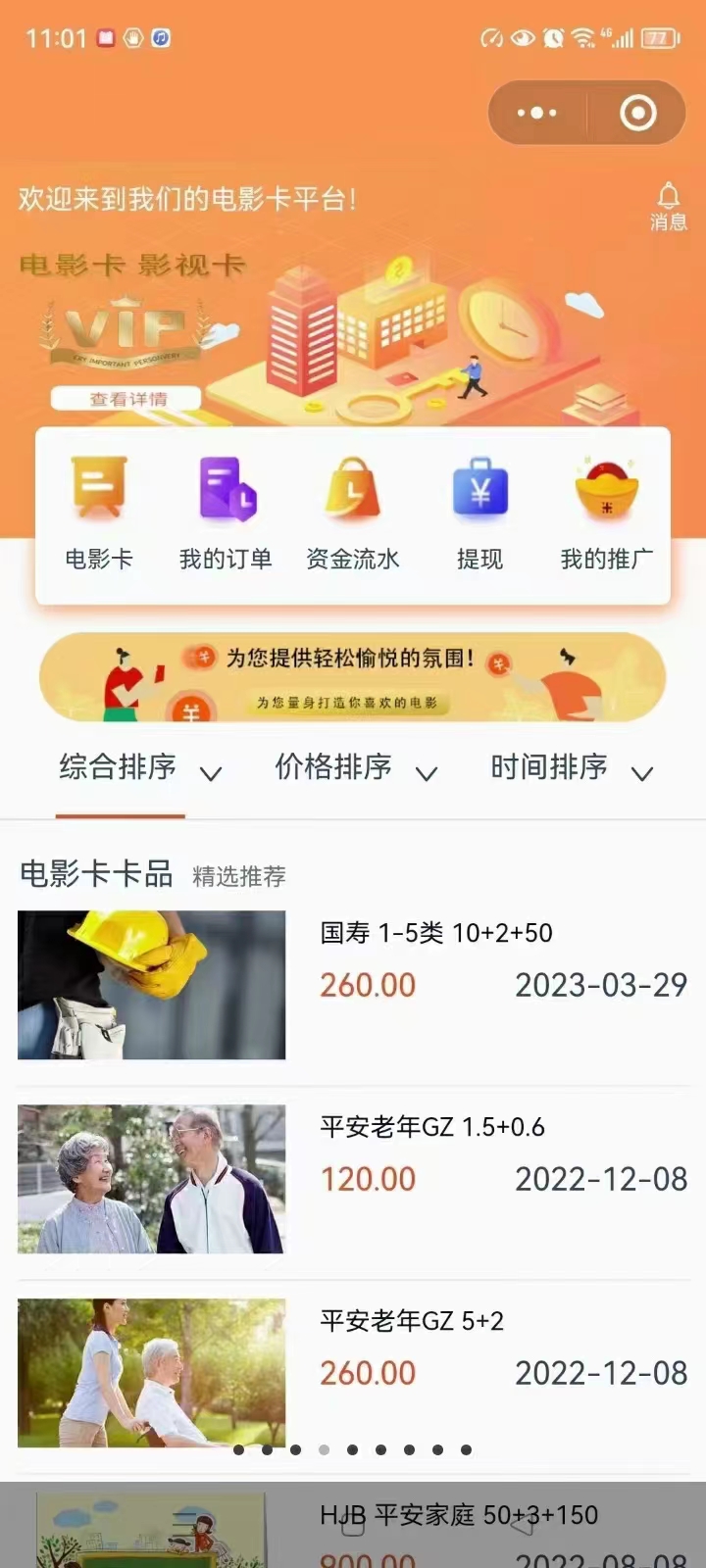The width and height of the screenshot is (706, 1568).
Task: Sort by 时间排序
Action: click(571, 767)
